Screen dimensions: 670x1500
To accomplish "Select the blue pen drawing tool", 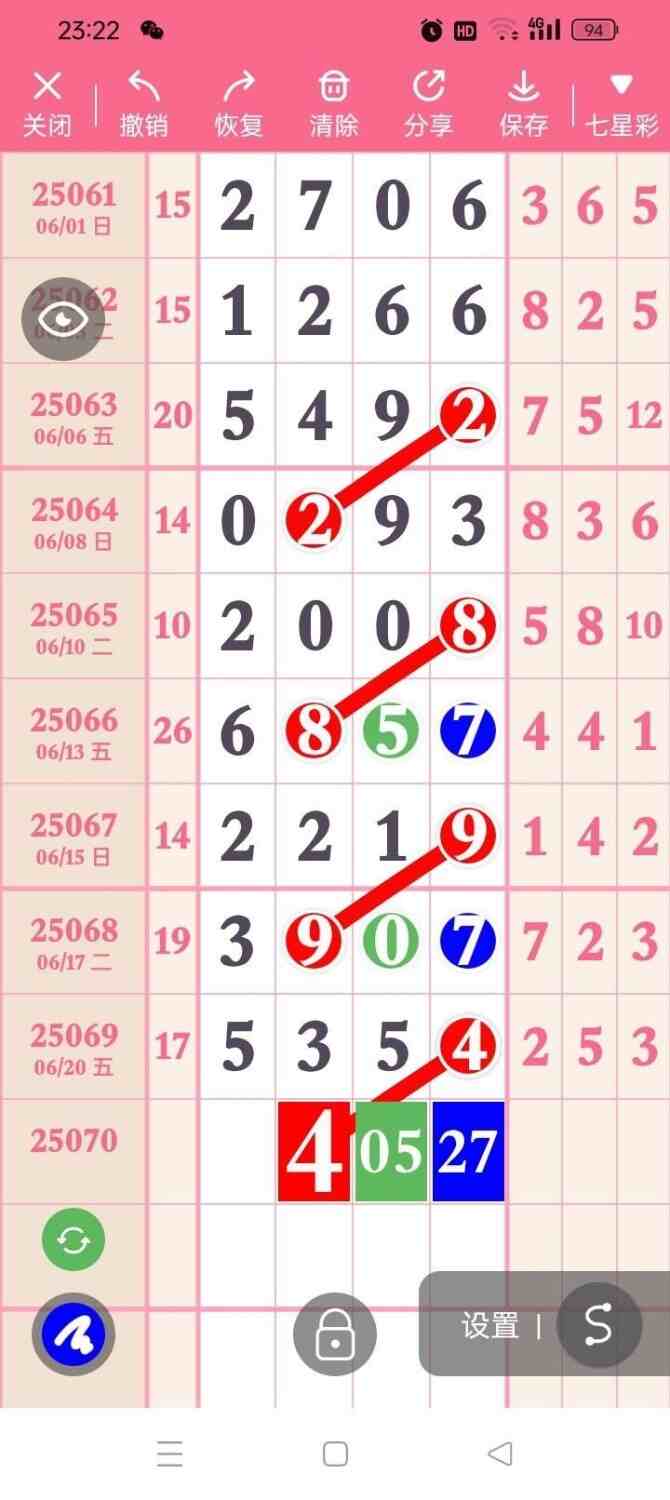I will click(x=73, y=1334).
